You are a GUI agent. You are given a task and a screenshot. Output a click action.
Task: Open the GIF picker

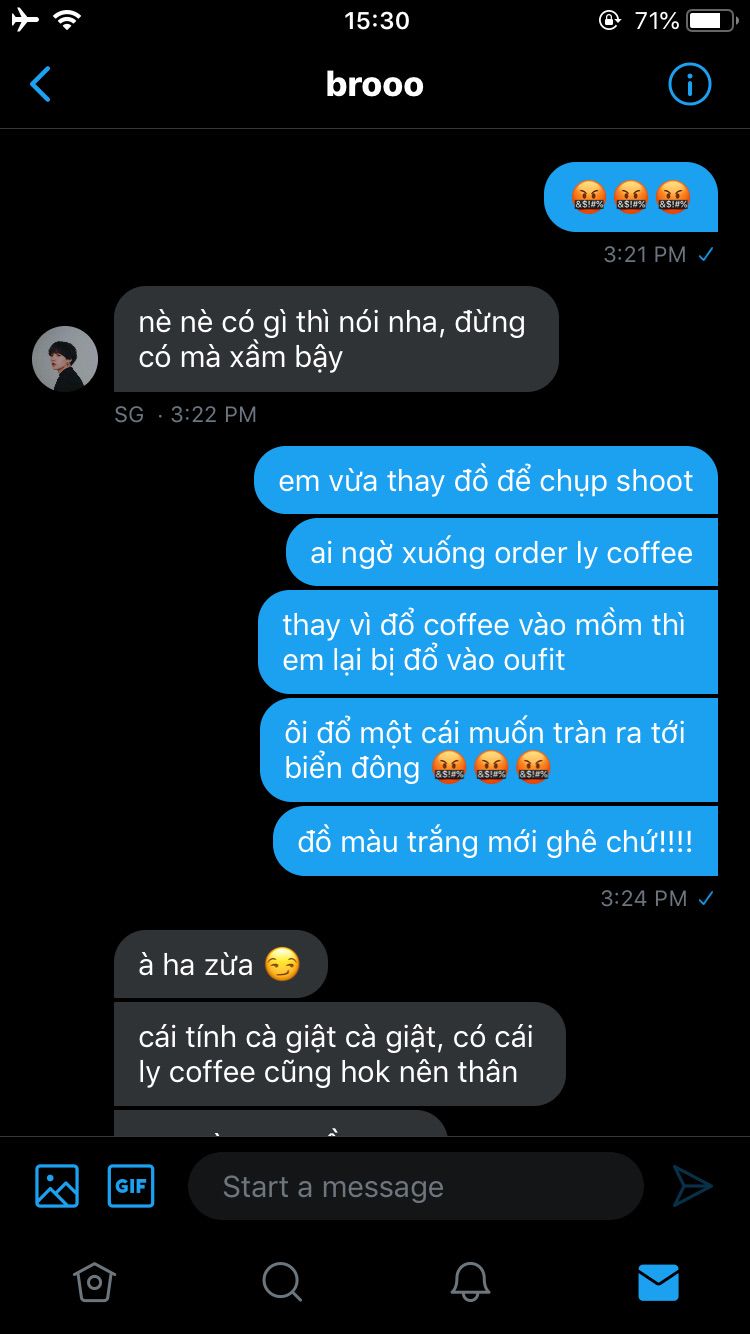tap(131, 1186)
